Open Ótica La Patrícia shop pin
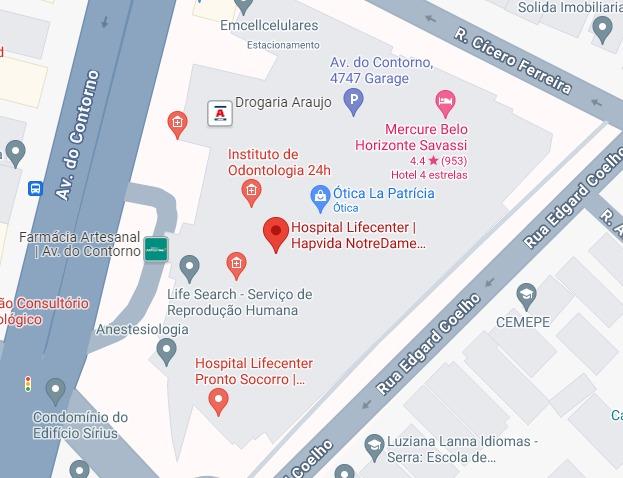 [x=319, y=195]
